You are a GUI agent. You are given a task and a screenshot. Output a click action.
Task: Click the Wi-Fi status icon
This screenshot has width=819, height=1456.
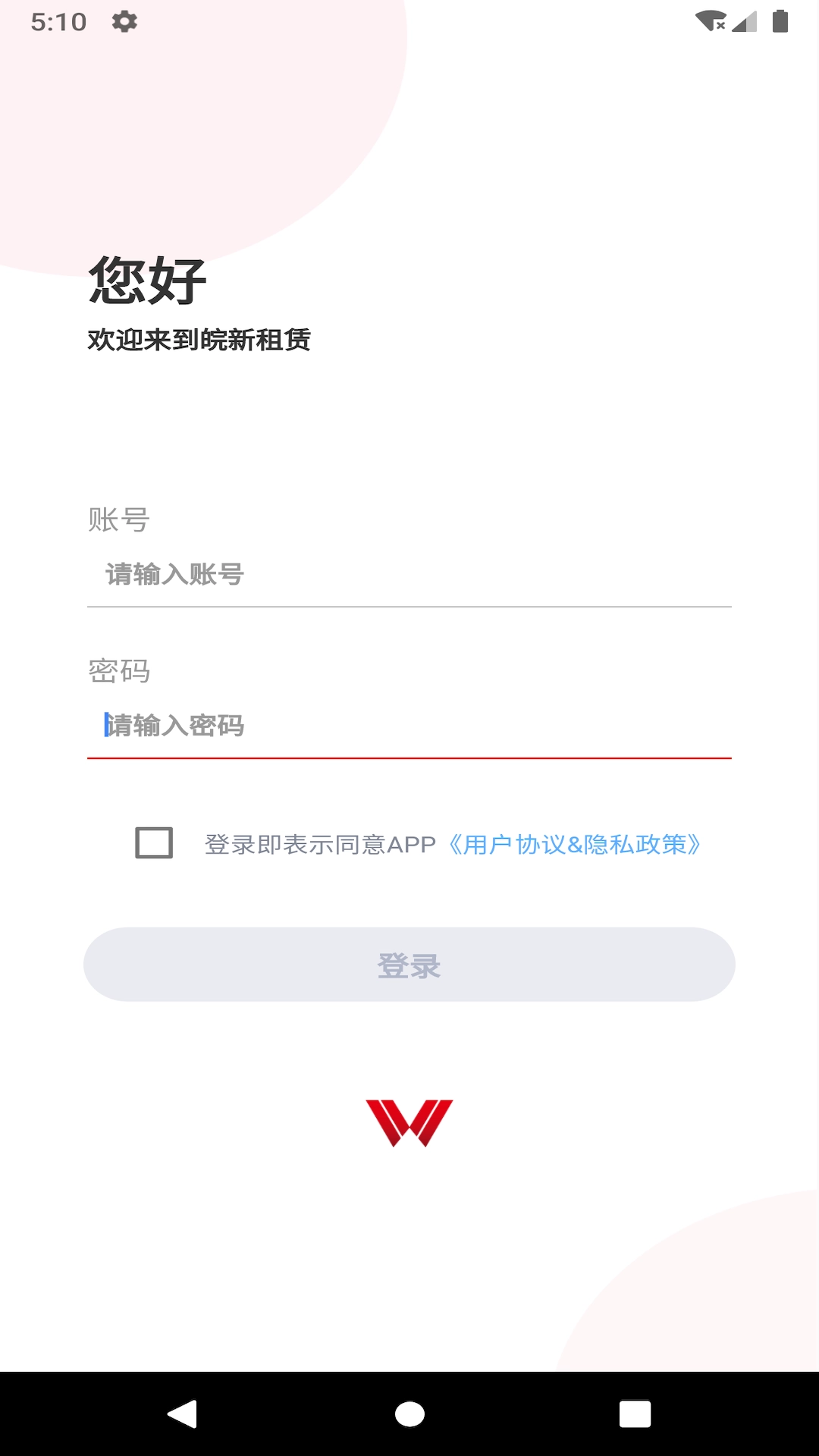710,22
